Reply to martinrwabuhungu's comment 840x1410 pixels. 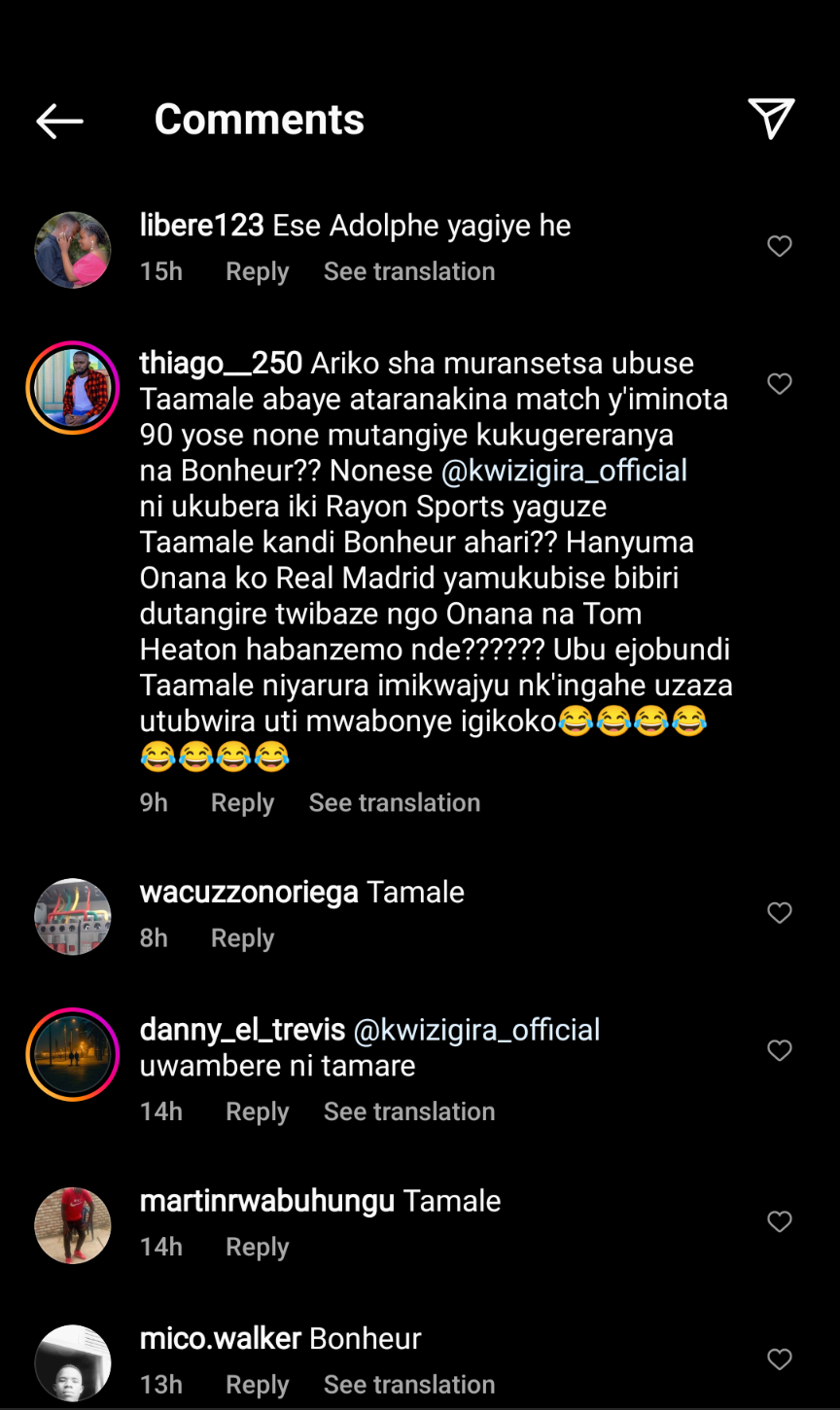pos(257,1247)
